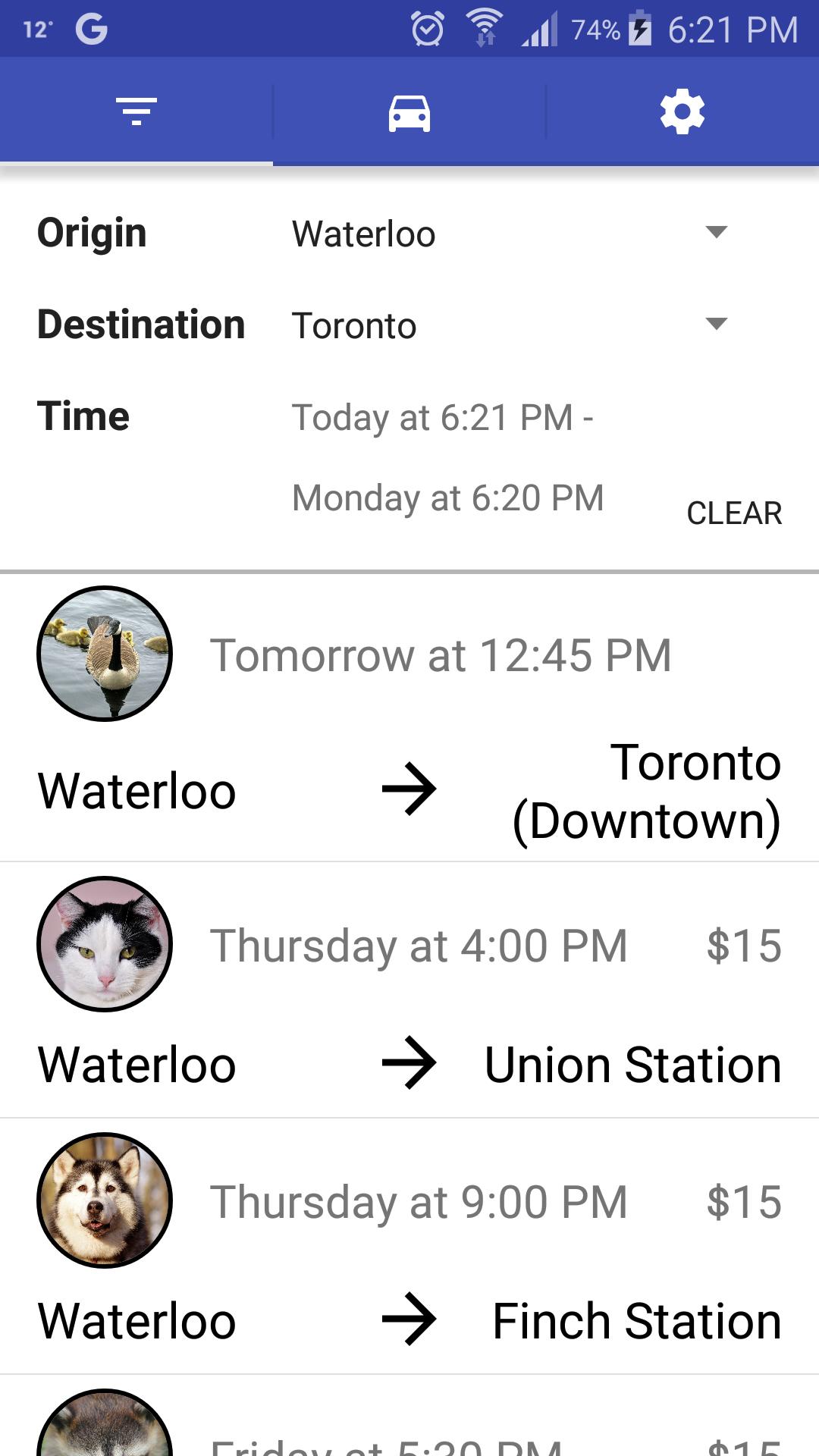The width and height of the screenshot is (819, 1456).
Task: Tap the Google G icon in the status bar
Action: point(91,28)
